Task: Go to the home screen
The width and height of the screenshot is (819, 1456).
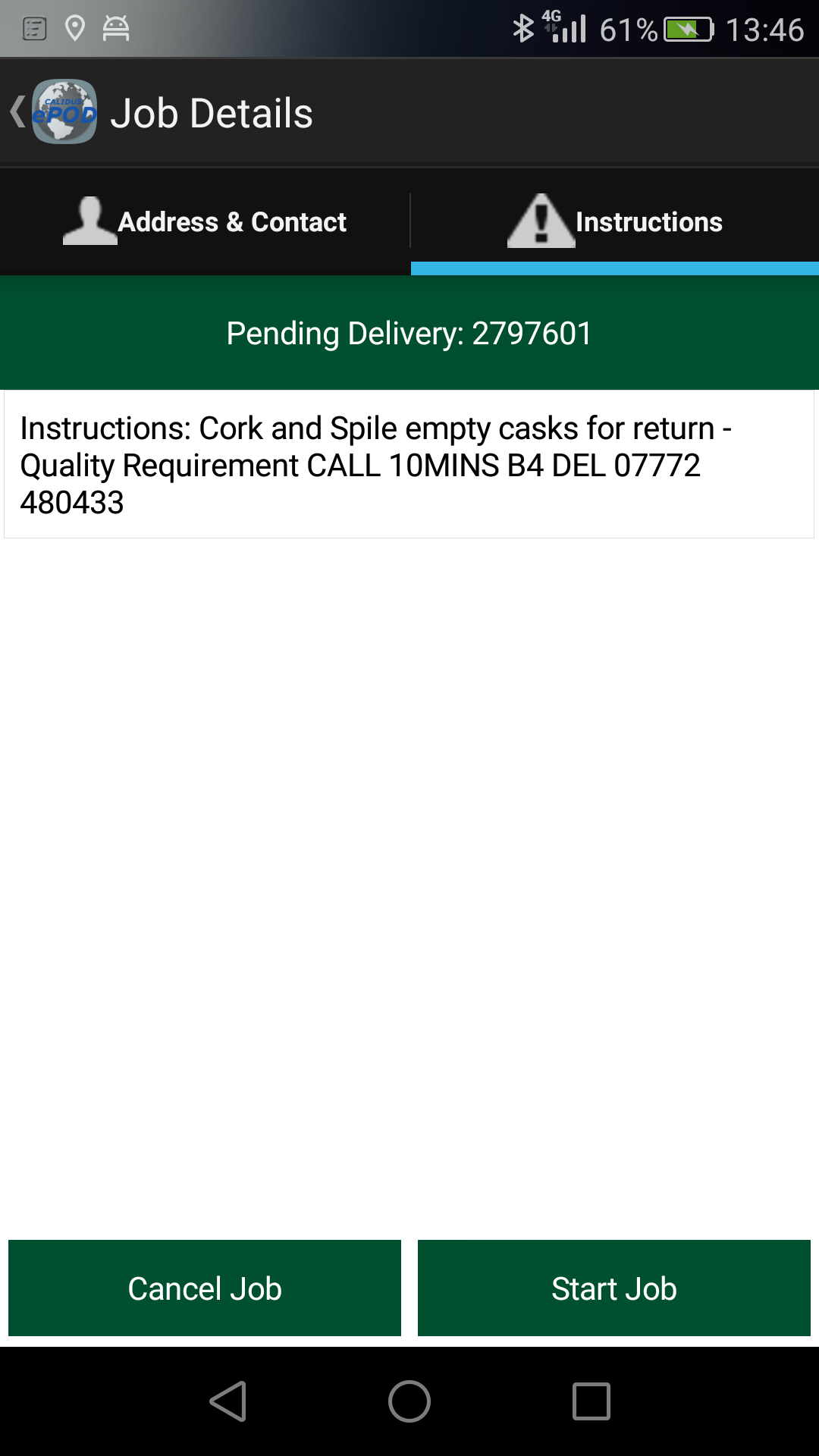Action: coord(409,1401)
